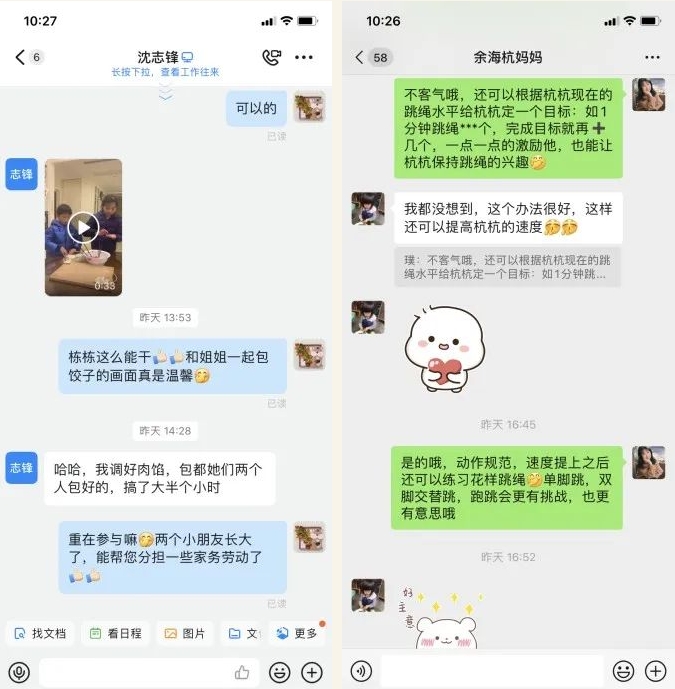This screenshot has width=675, height=689.
Task: Open the emoji picker in the 沈志锋 chat
Action: coord(280,672)
